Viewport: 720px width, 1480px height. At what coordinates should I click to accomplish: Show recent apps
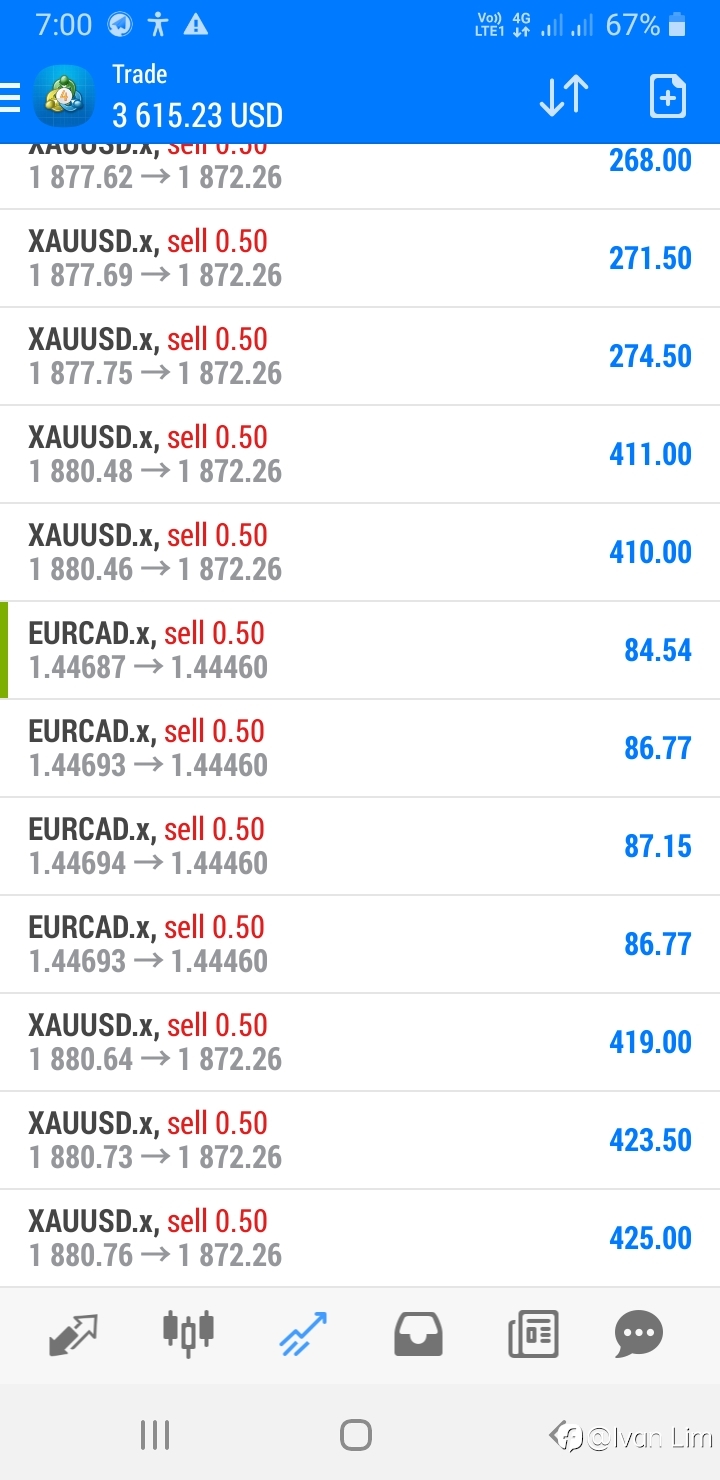point(155,1435)
